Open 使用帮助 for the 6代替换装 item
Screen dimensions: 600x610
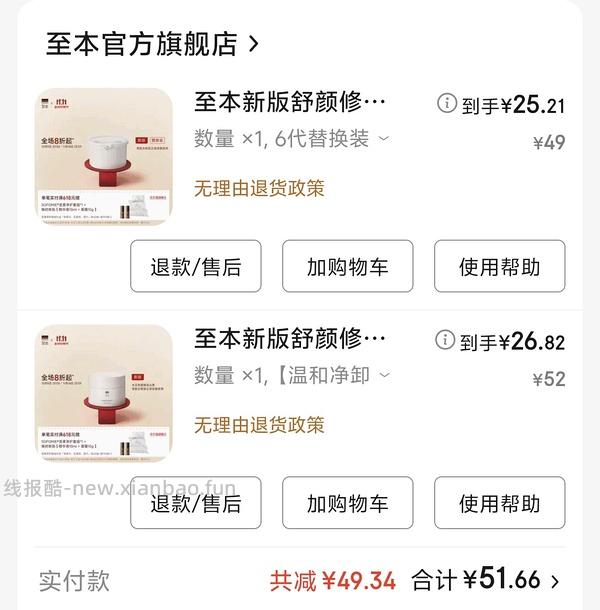tap(499, 267)
